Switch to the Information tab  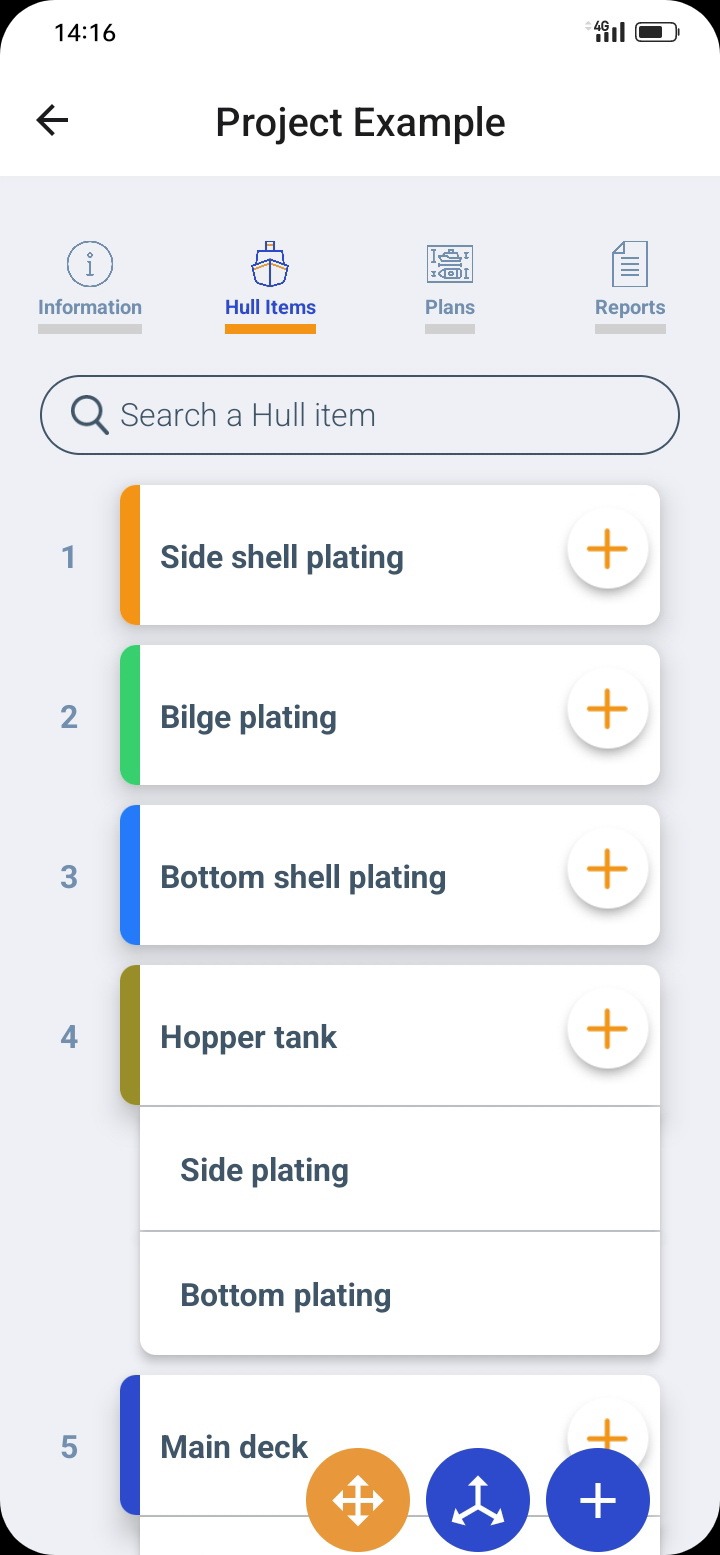90,281
